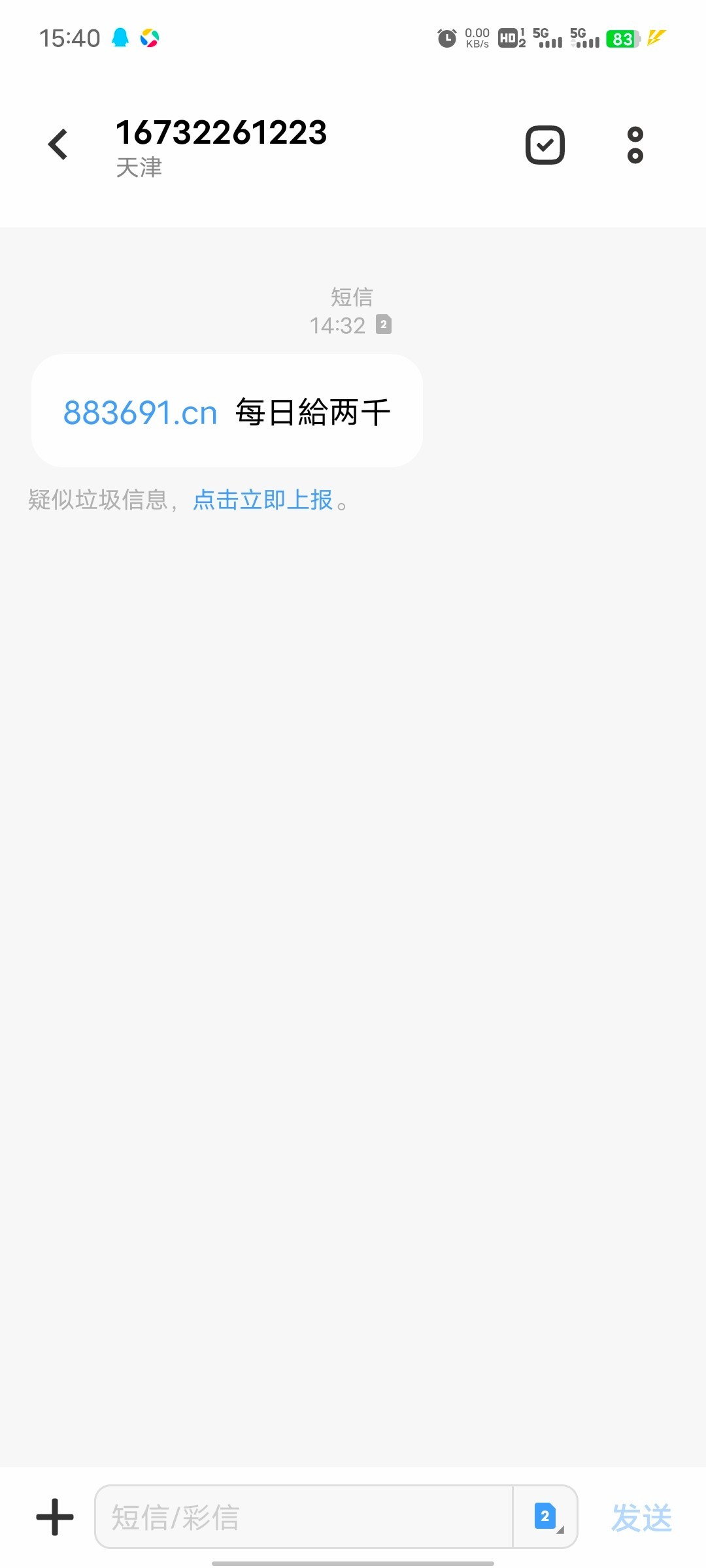
Task: Focus the 短信/彩信 text input field
Action: [304, 1517]
